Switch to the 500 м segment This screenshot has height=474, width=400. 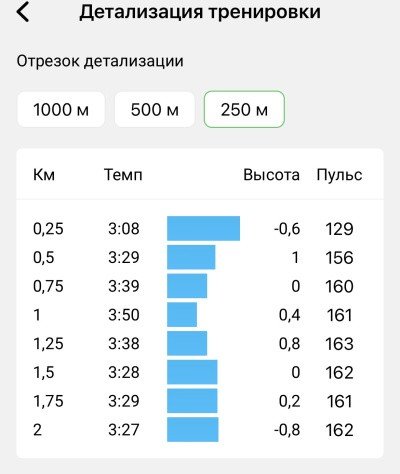tap(155, 109)
